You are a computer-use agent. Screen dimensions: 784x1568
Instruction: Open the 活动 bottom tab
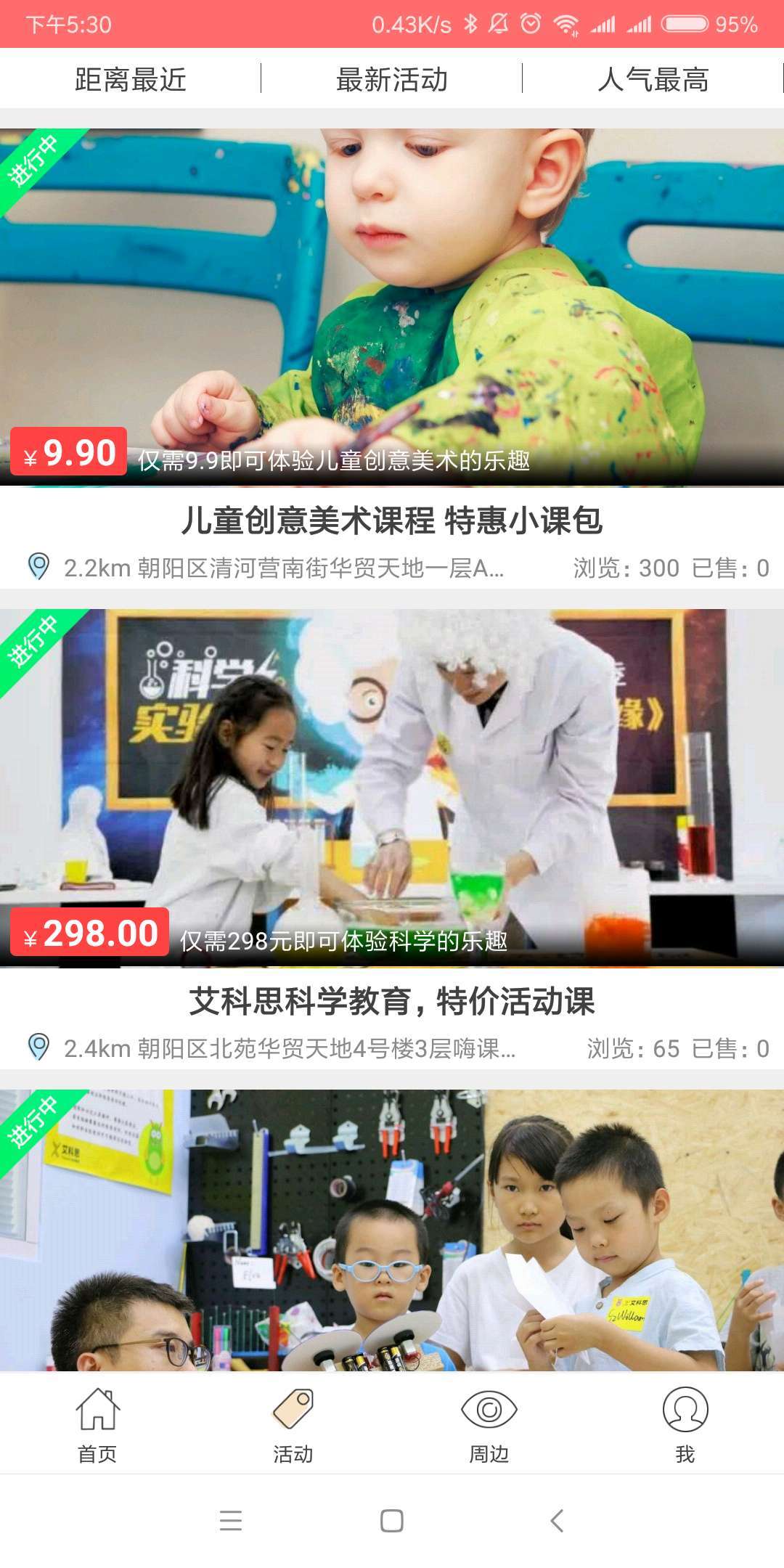point(294,1424)
